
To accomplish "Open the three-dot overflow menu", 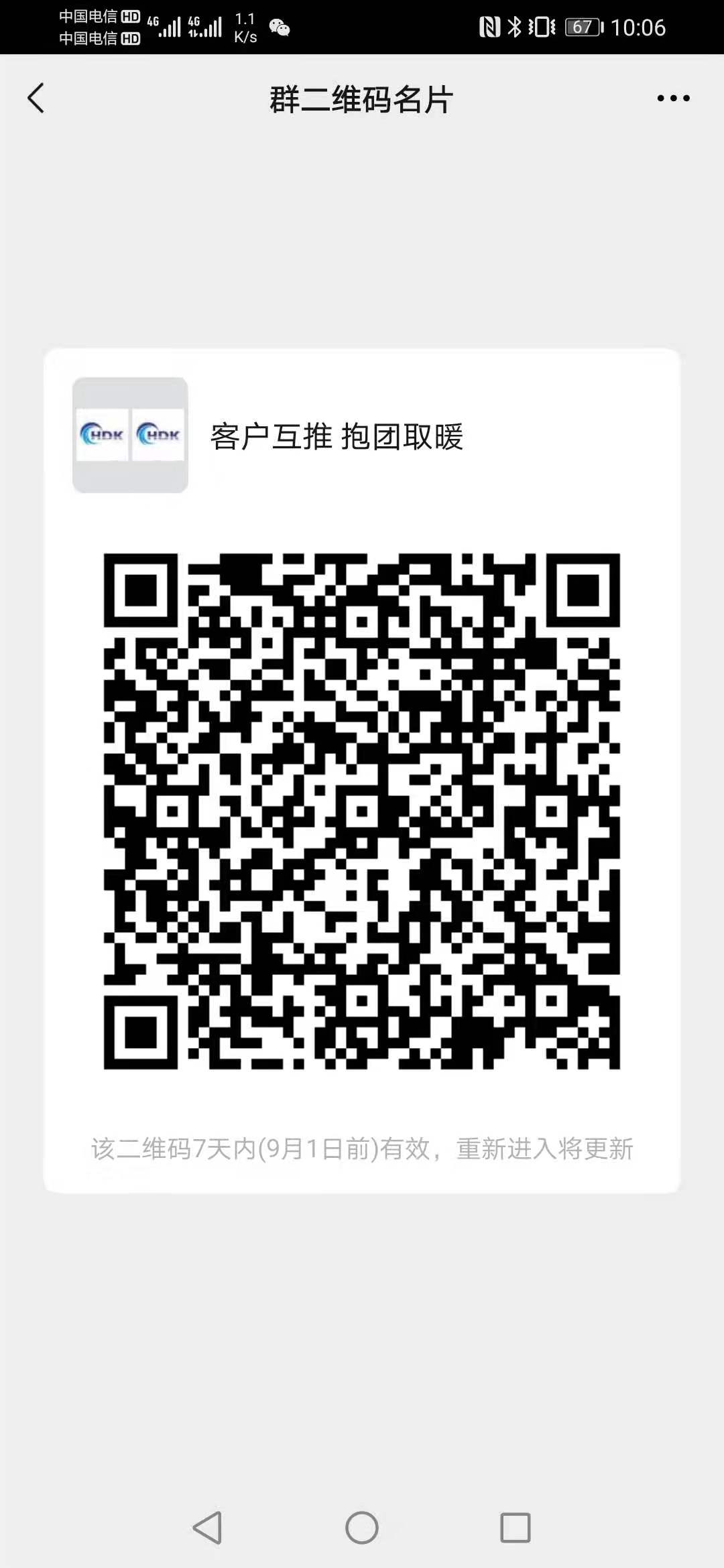I will coord(673,99).
